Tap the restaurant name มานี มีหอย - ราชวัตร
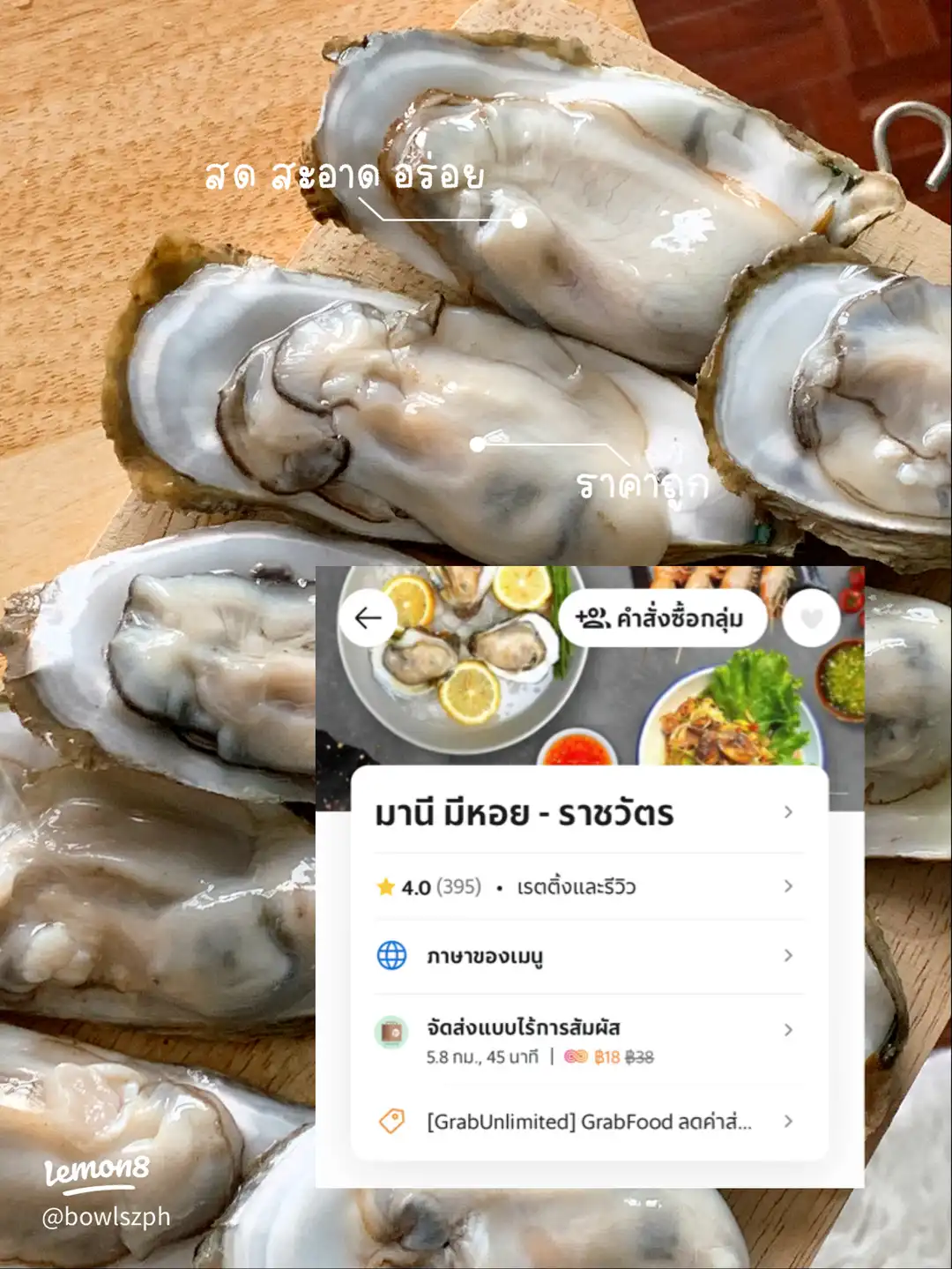952x1269 pixels. [x=524, y=815]
